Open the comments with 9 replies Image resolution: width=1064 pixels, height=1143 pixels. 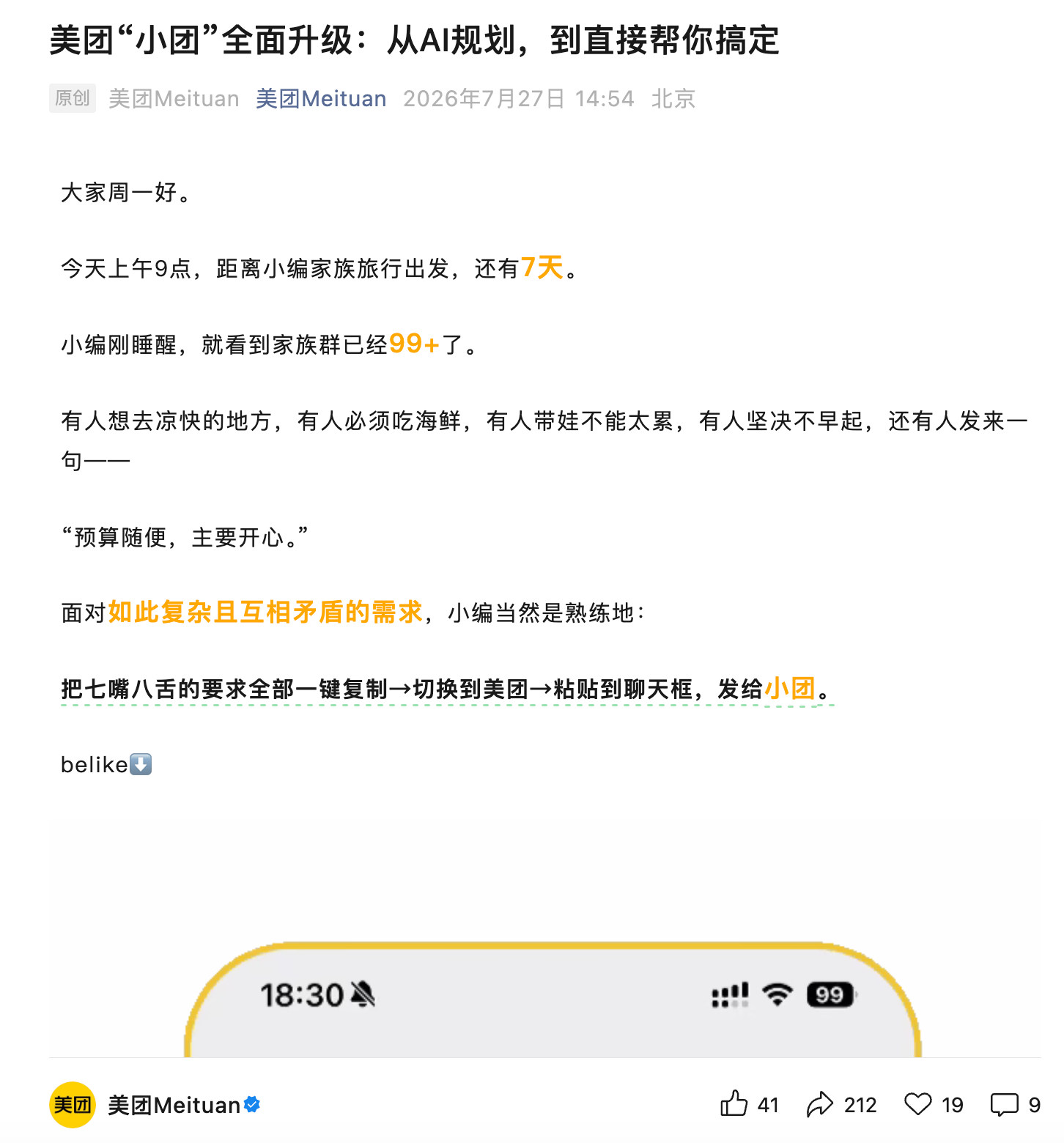point(1004,1104)
